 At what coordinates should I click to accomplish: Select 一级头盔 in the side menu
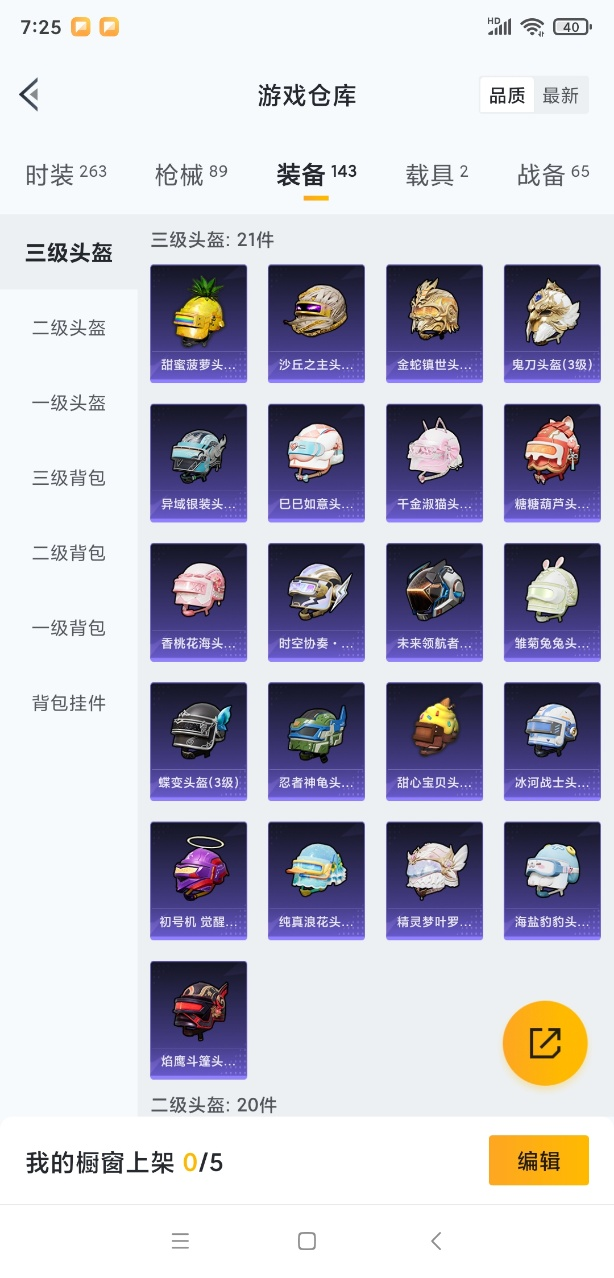click(x=69, y=403)
